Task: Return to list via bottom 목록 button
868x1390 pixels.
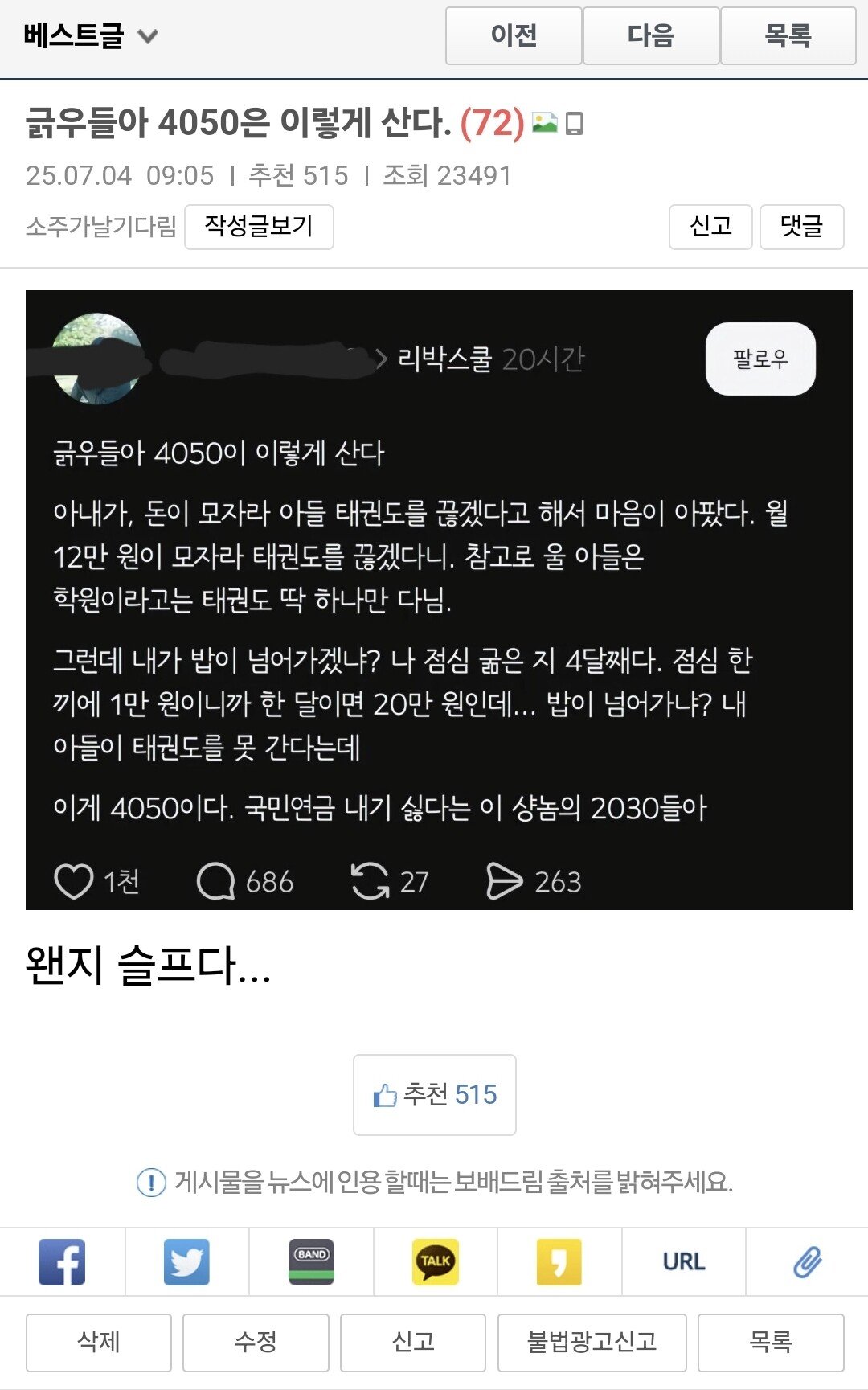Action: tap(771, 1342)
